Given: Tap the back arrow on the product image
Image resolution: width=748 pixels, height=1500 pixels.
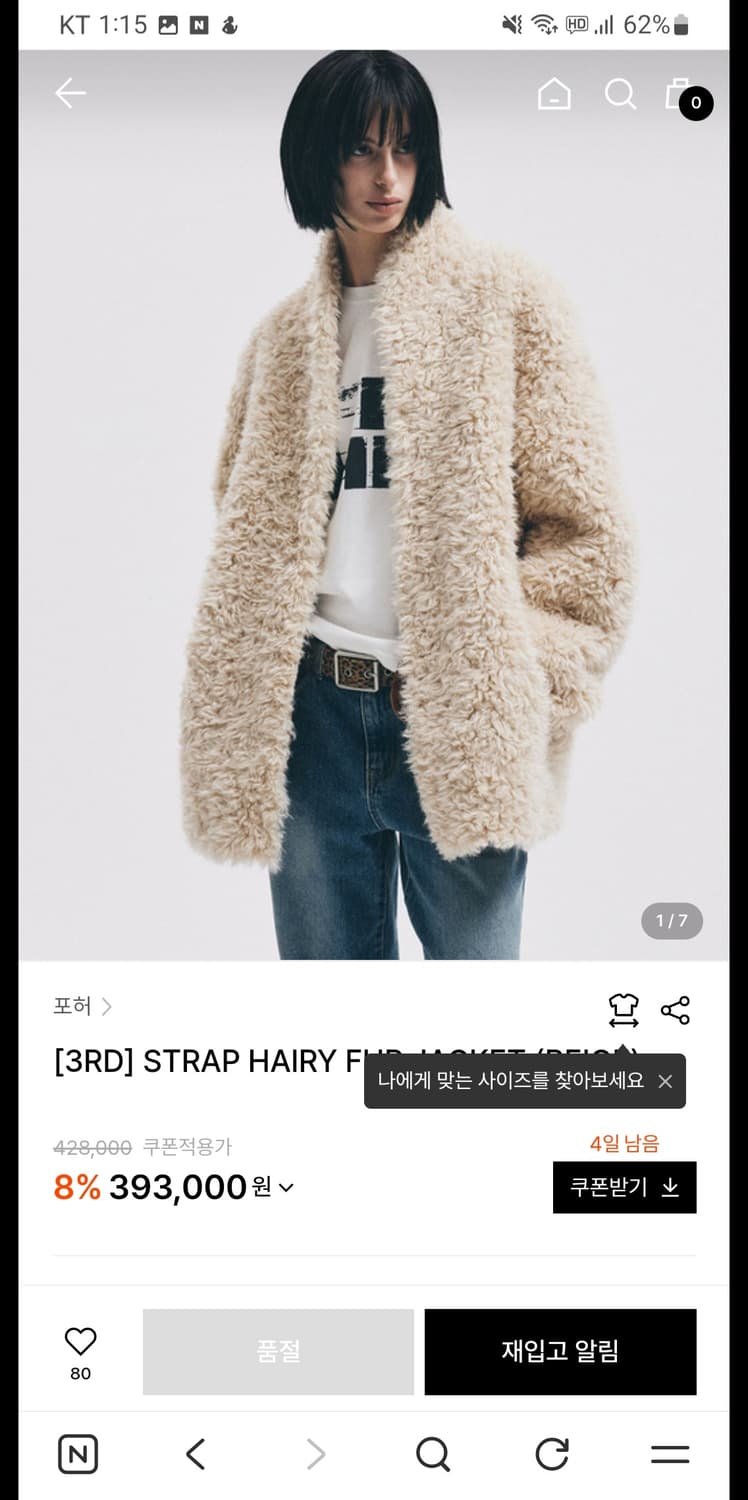Looking at the screenshot, I should [70, 93].
